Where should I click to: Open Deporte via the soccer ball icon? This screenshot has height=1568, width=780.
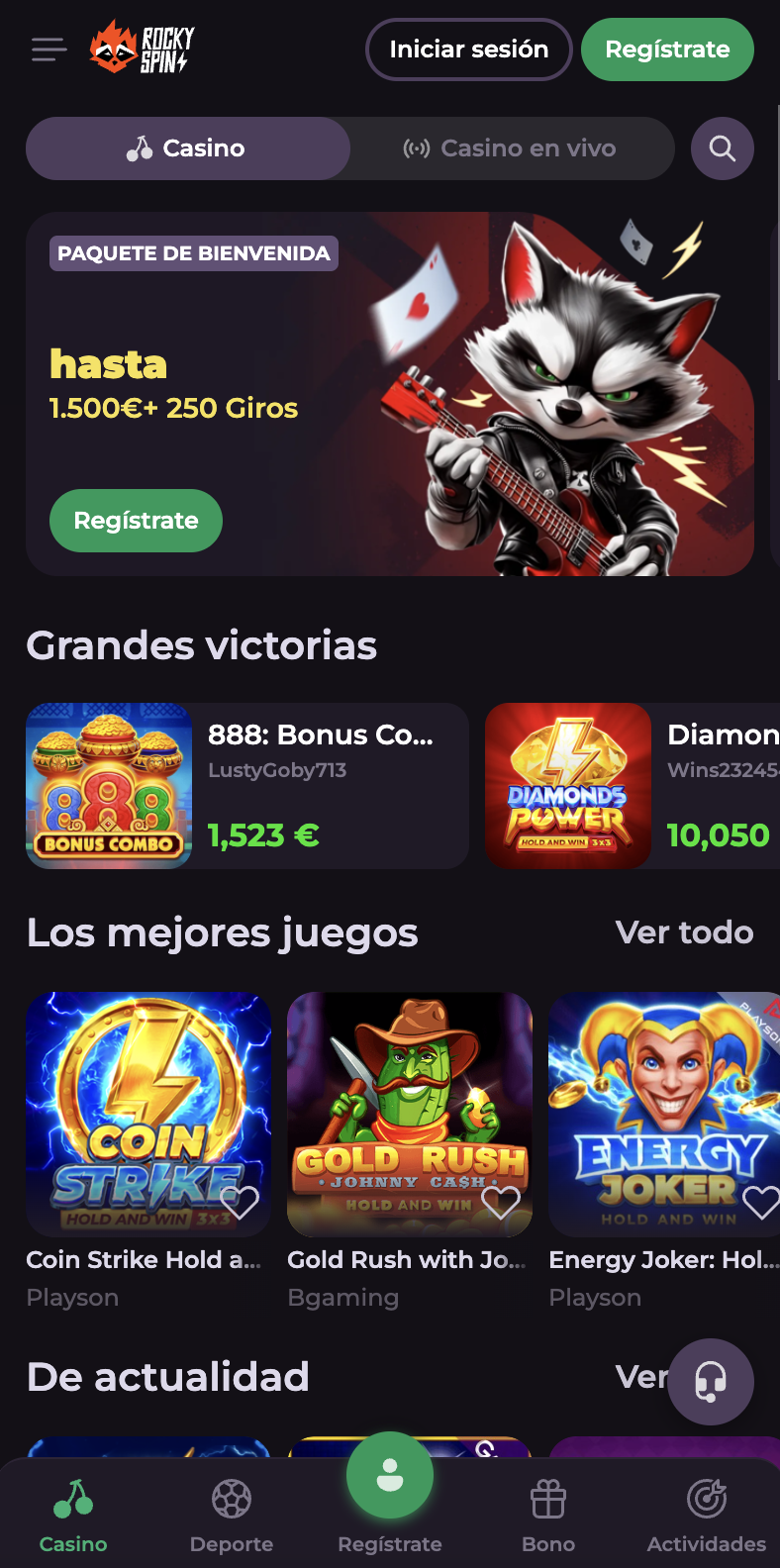click(232, 1498)
